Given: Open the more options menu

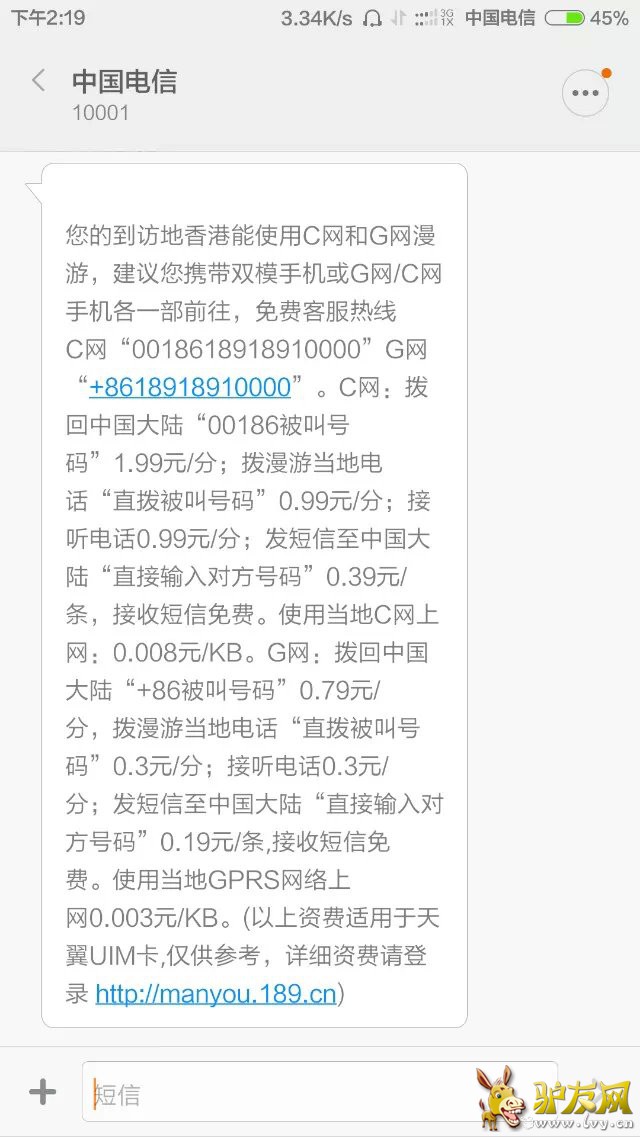Looking at the screenshot, I should point(585,94).
